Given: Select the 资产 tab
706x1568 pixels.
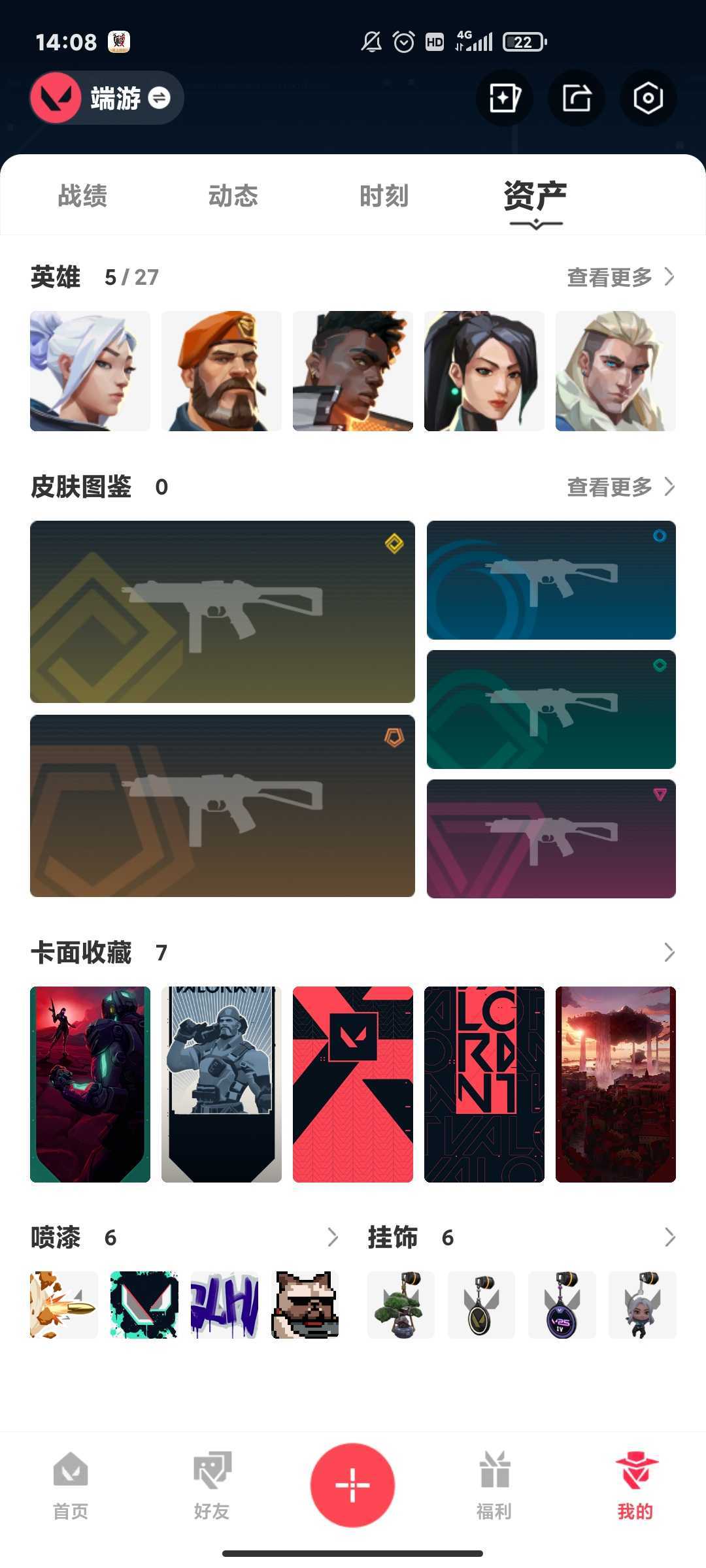Looking at the screenshot, I should [535, 196].
